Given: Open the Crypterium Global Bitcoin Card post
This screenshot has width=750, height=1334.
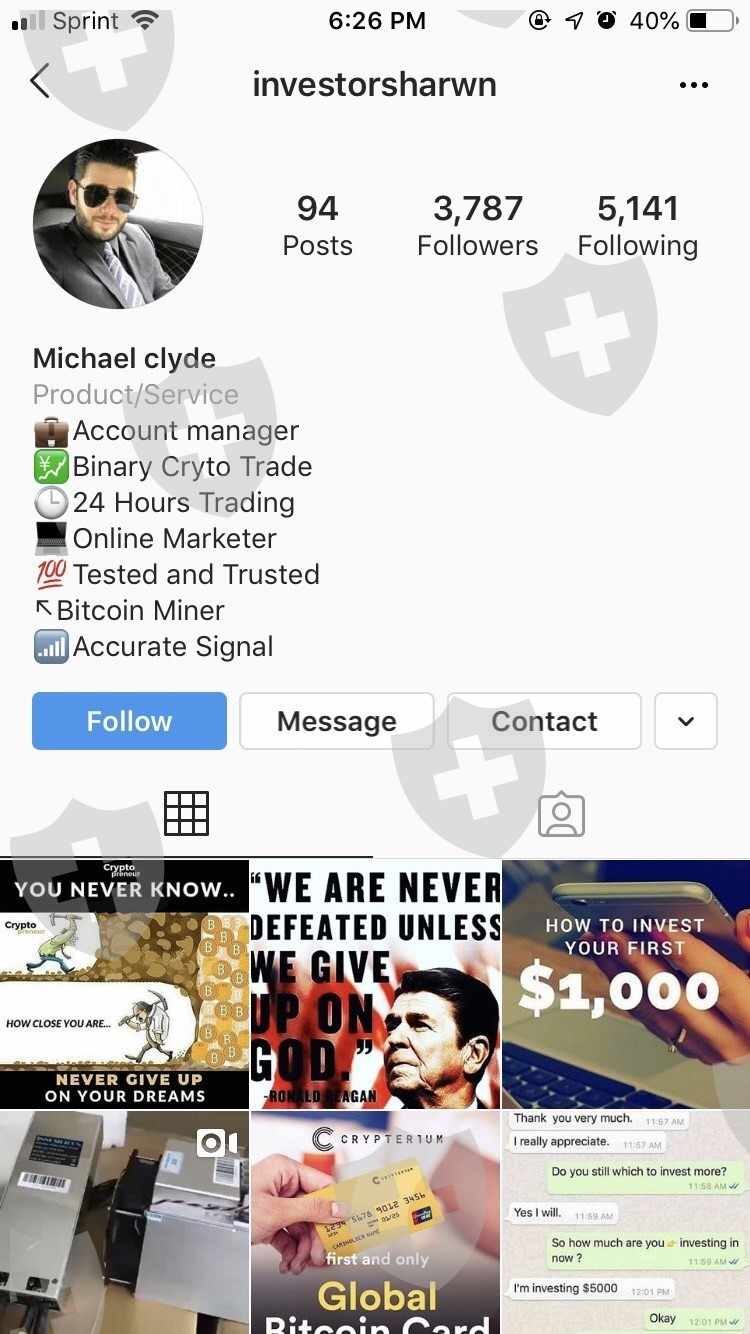Looking at the screenshot, I should [x=375, y=1222].
